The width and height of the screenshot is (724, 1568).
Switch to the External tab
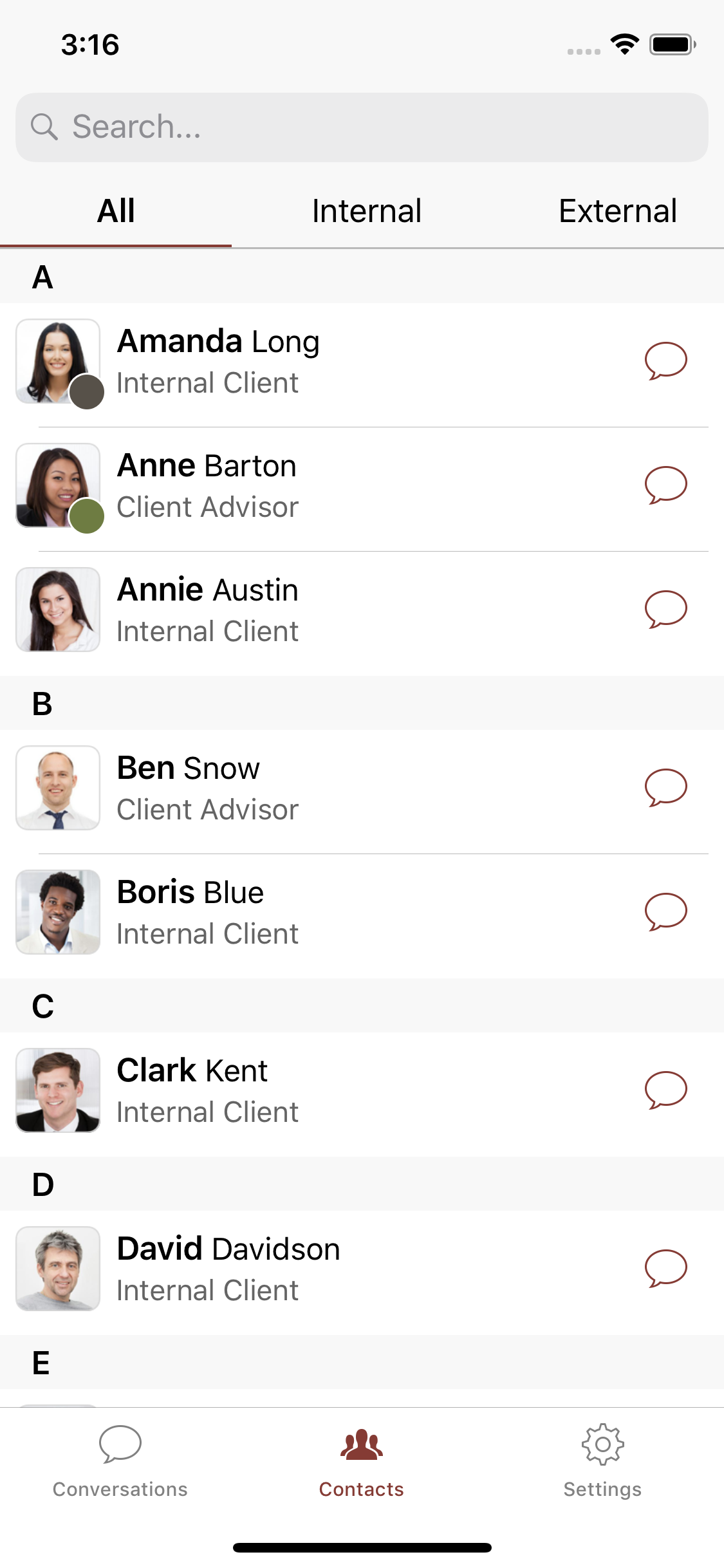tap(617, 211)
